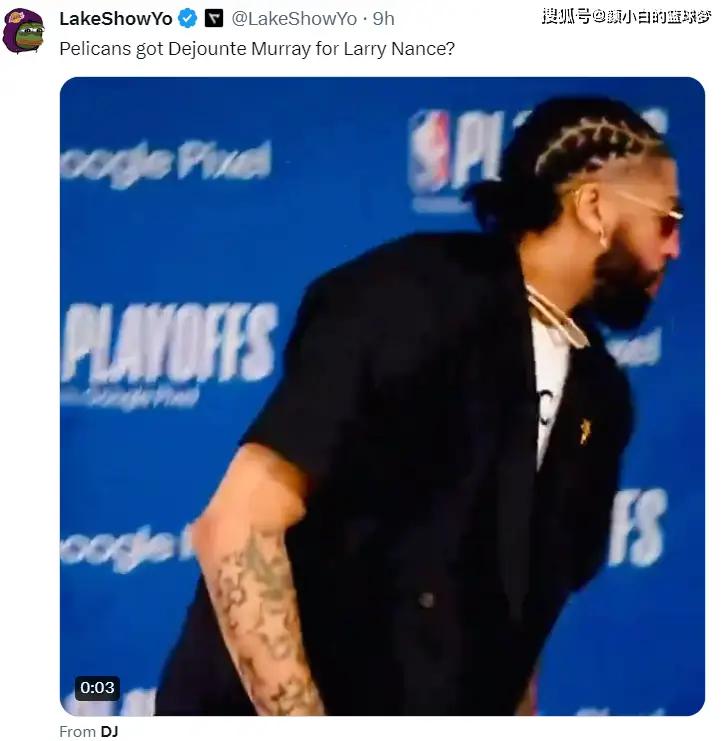Visit the @LakeShowYo handle link

(x=294, y=19)
